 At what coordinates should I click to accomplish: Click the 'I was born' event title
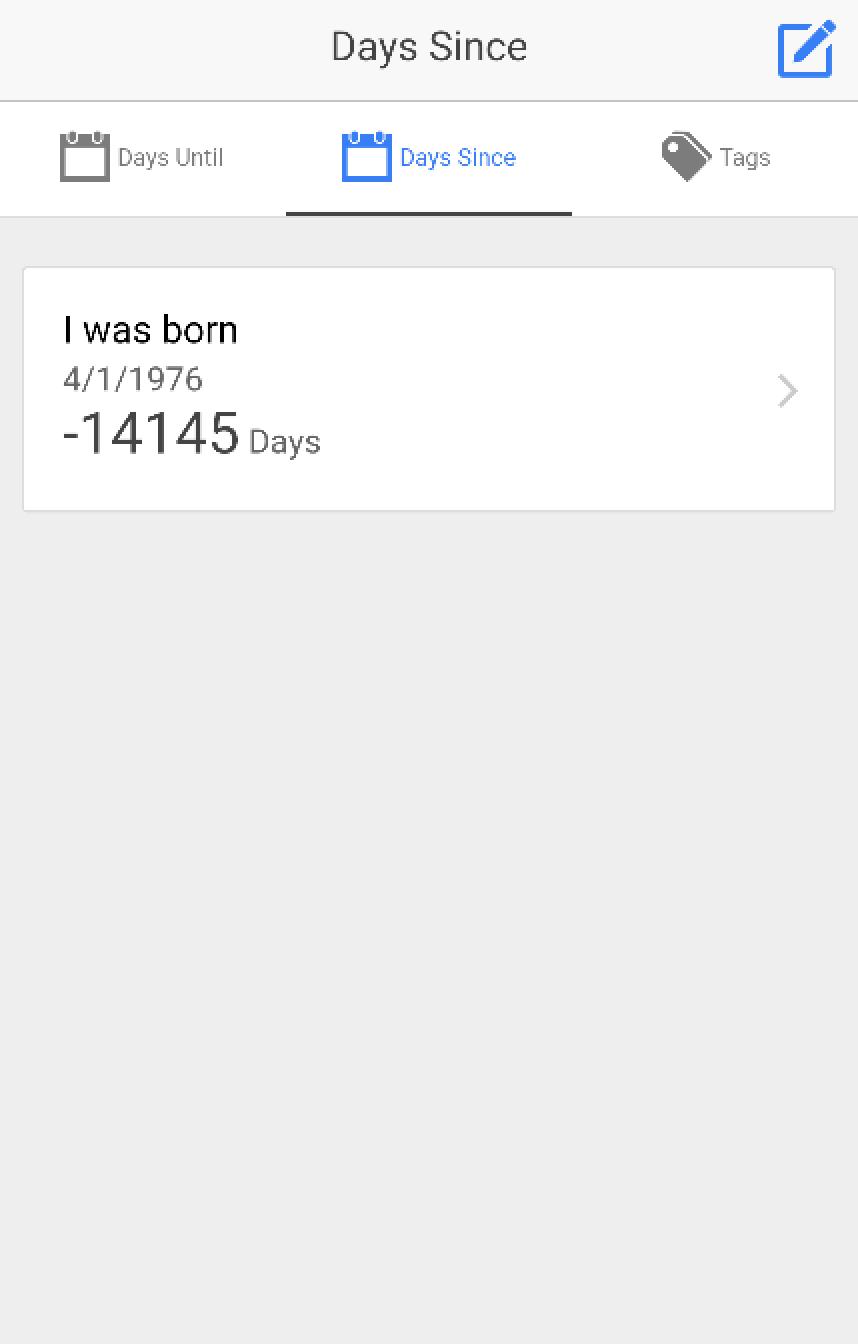click(150, 329)
